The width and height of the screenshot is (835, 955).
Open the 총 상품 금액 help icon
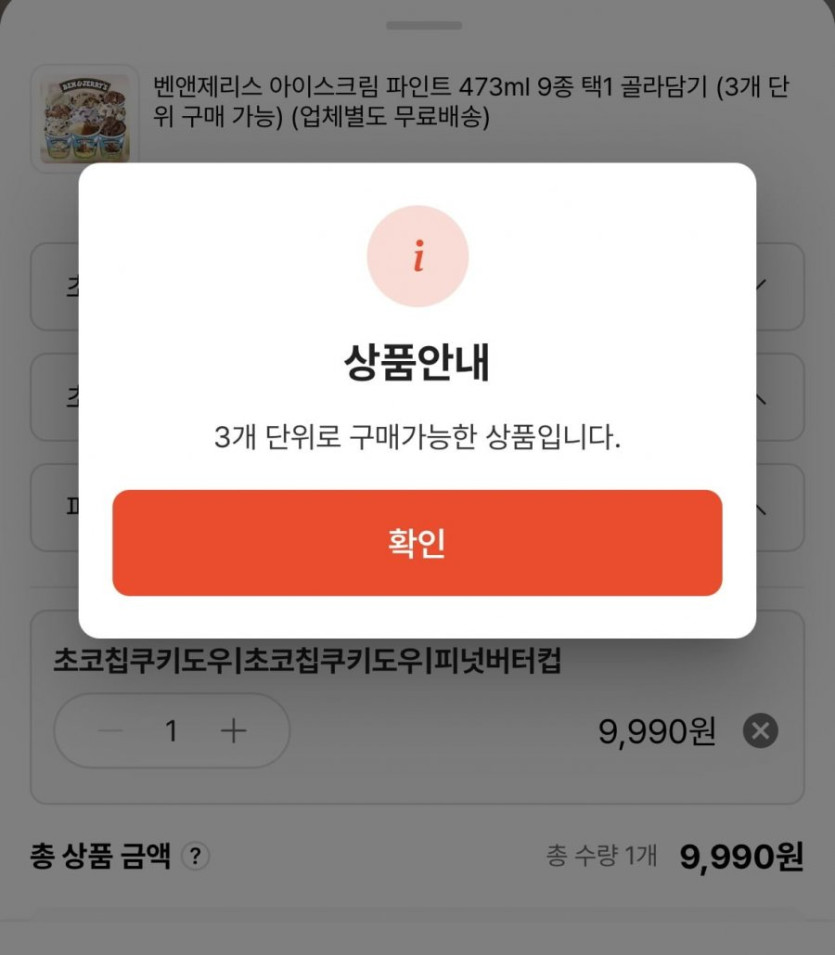coord(196,856)
